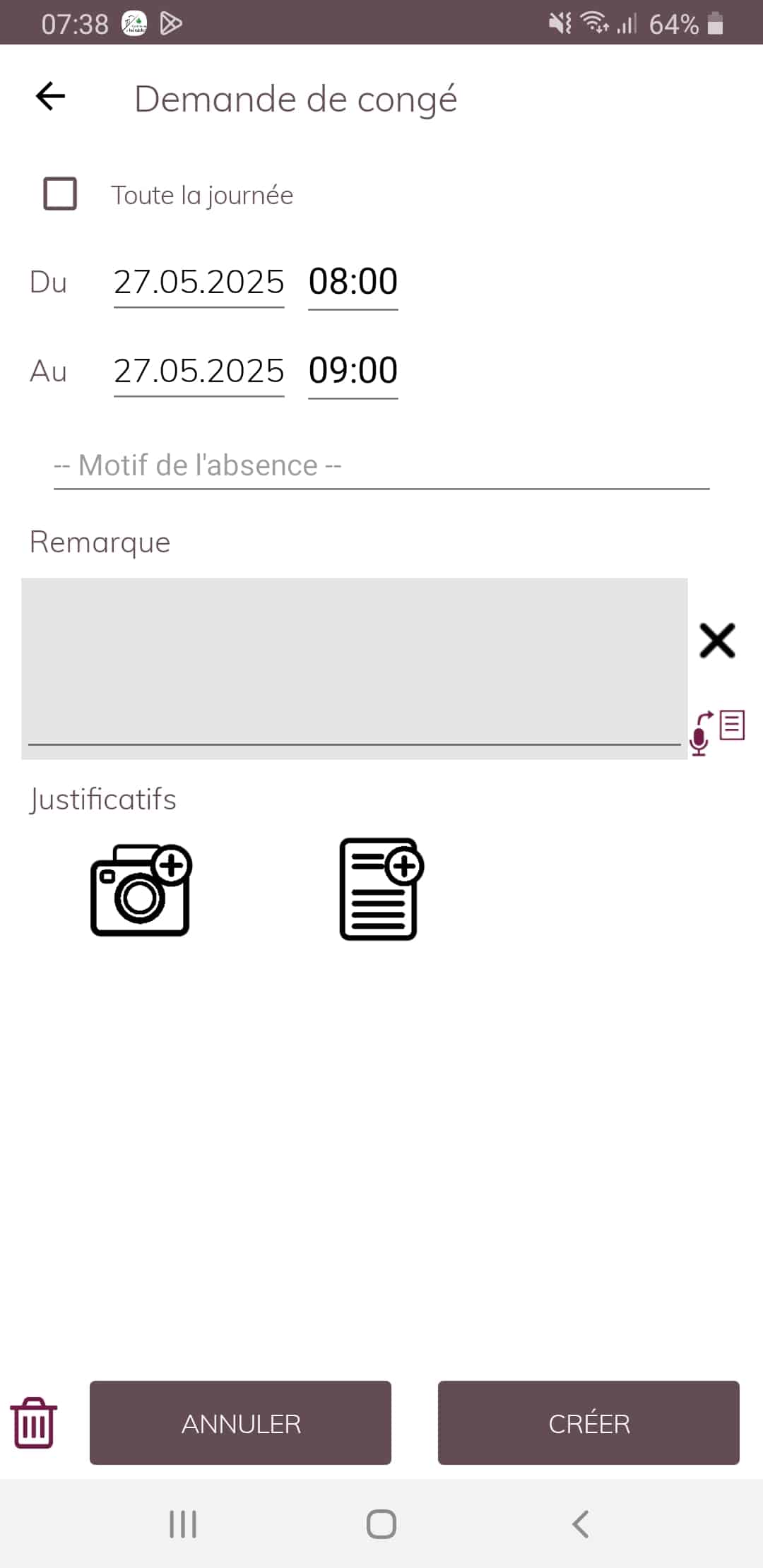Tap the ANNULER button
763x1568 pixels.
point(240,1423)
